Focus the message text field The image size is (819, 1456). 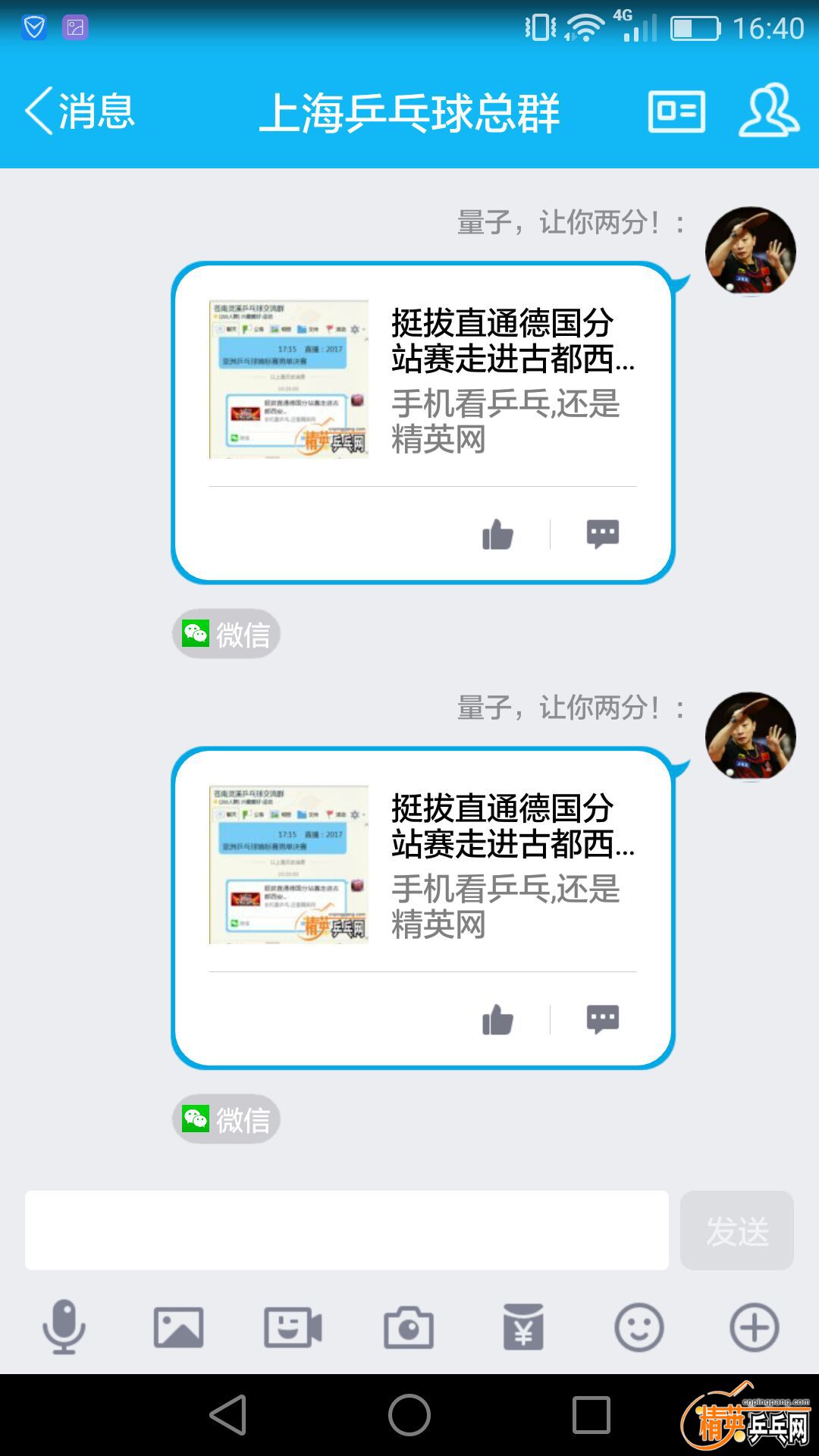(x=347, y=1230)
